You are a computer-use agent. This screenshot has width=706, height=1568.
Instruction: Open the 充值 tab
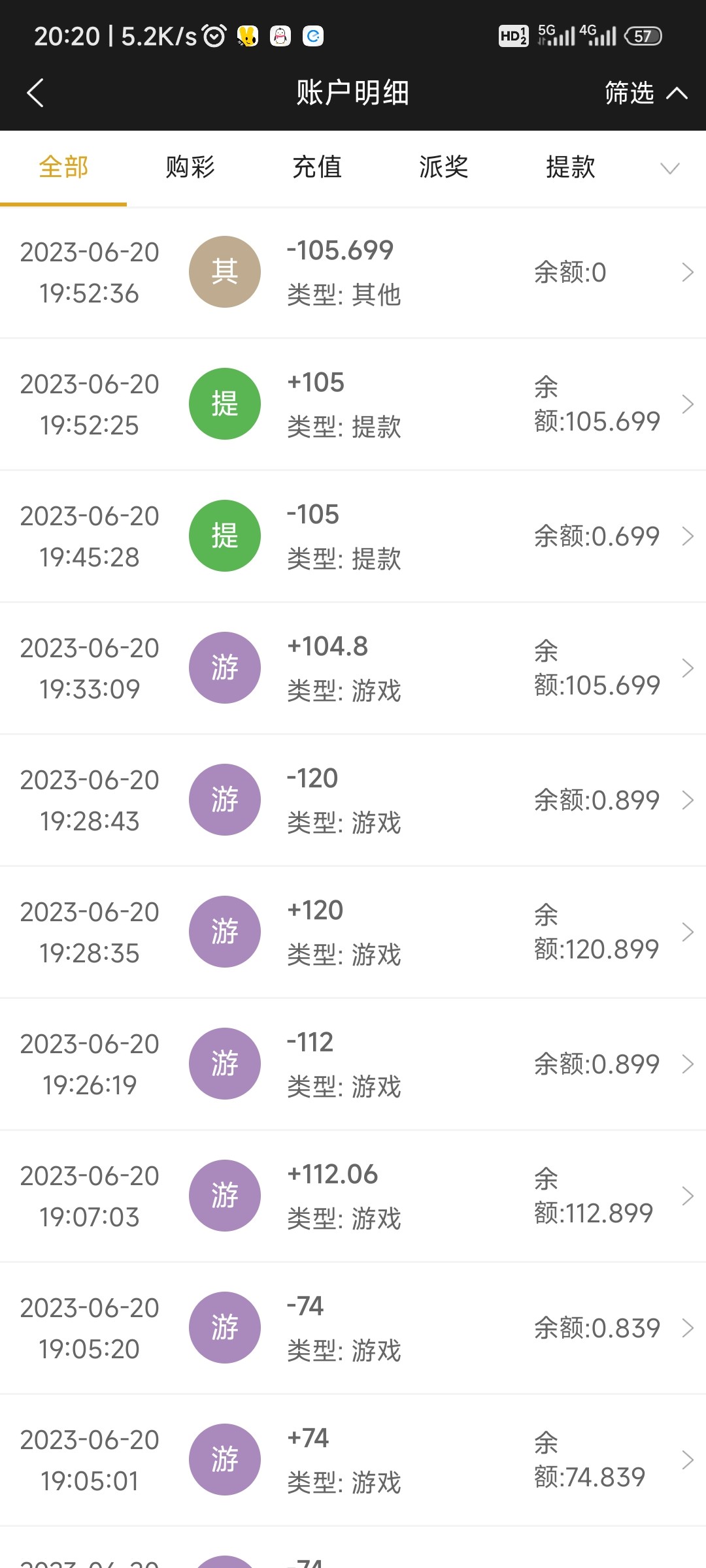point(317,168)
